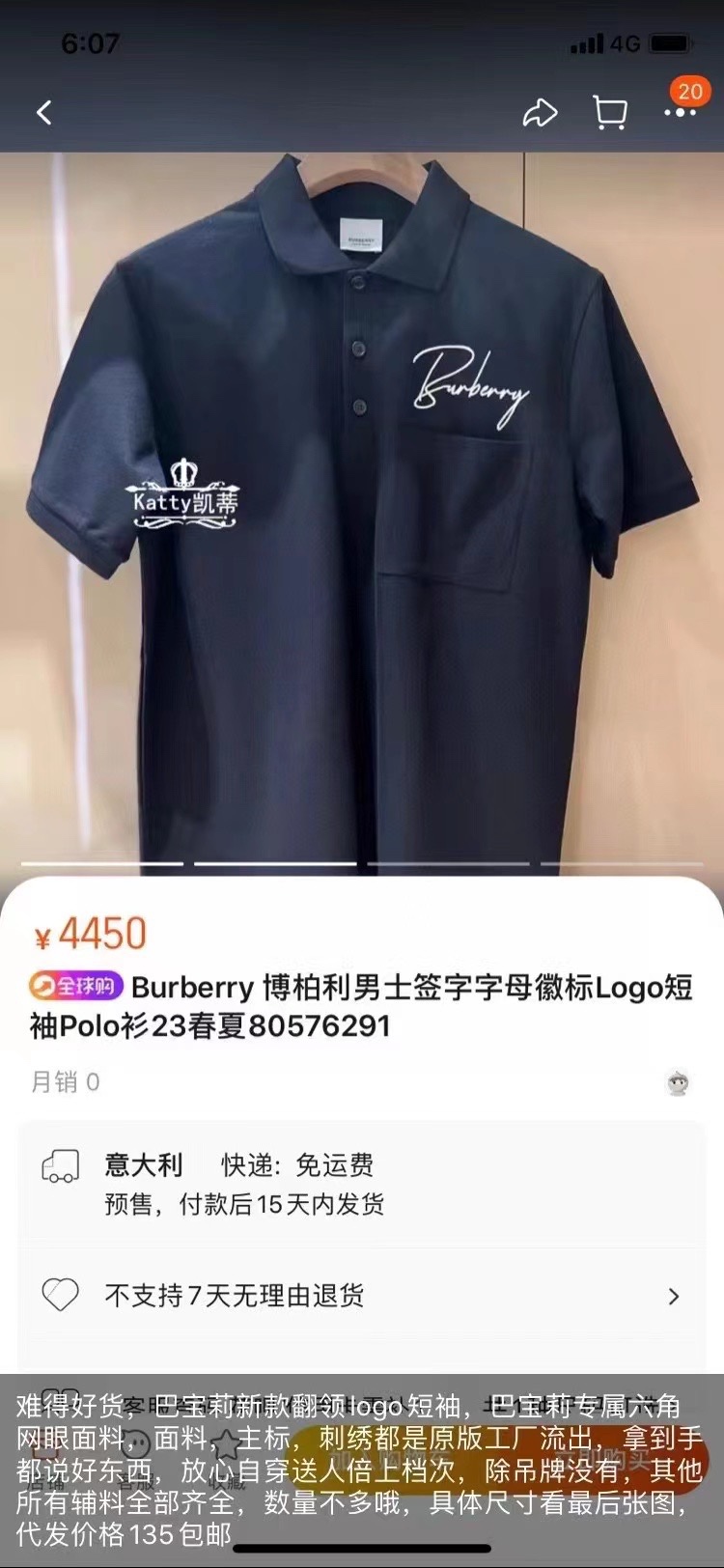Share this Burberry polo listing
The width and height of the screenshot is (724, 1568).
[540, 113]
